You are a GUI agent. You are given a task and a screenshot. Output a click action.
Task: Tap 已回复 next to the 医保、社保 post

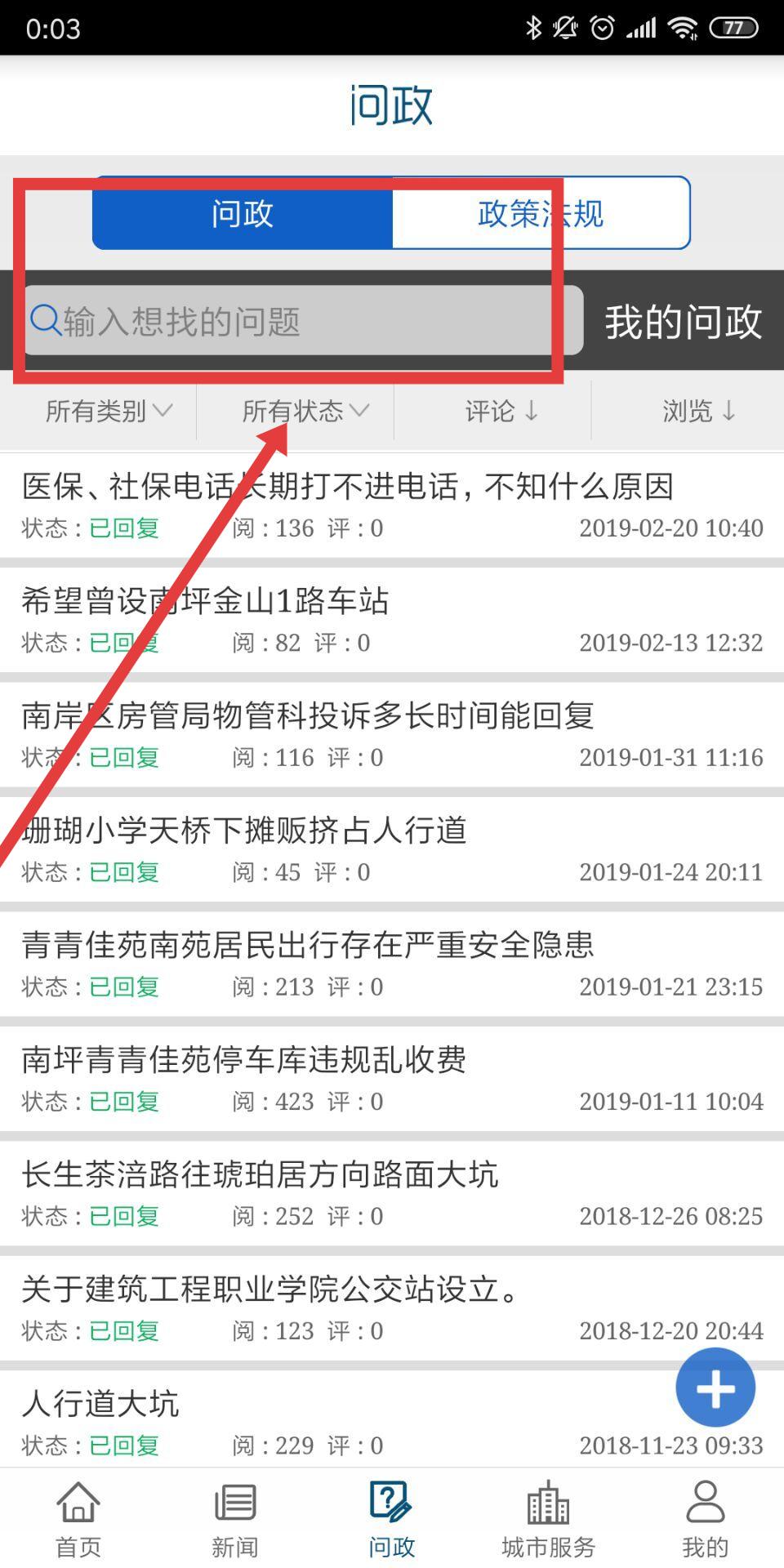123,528
